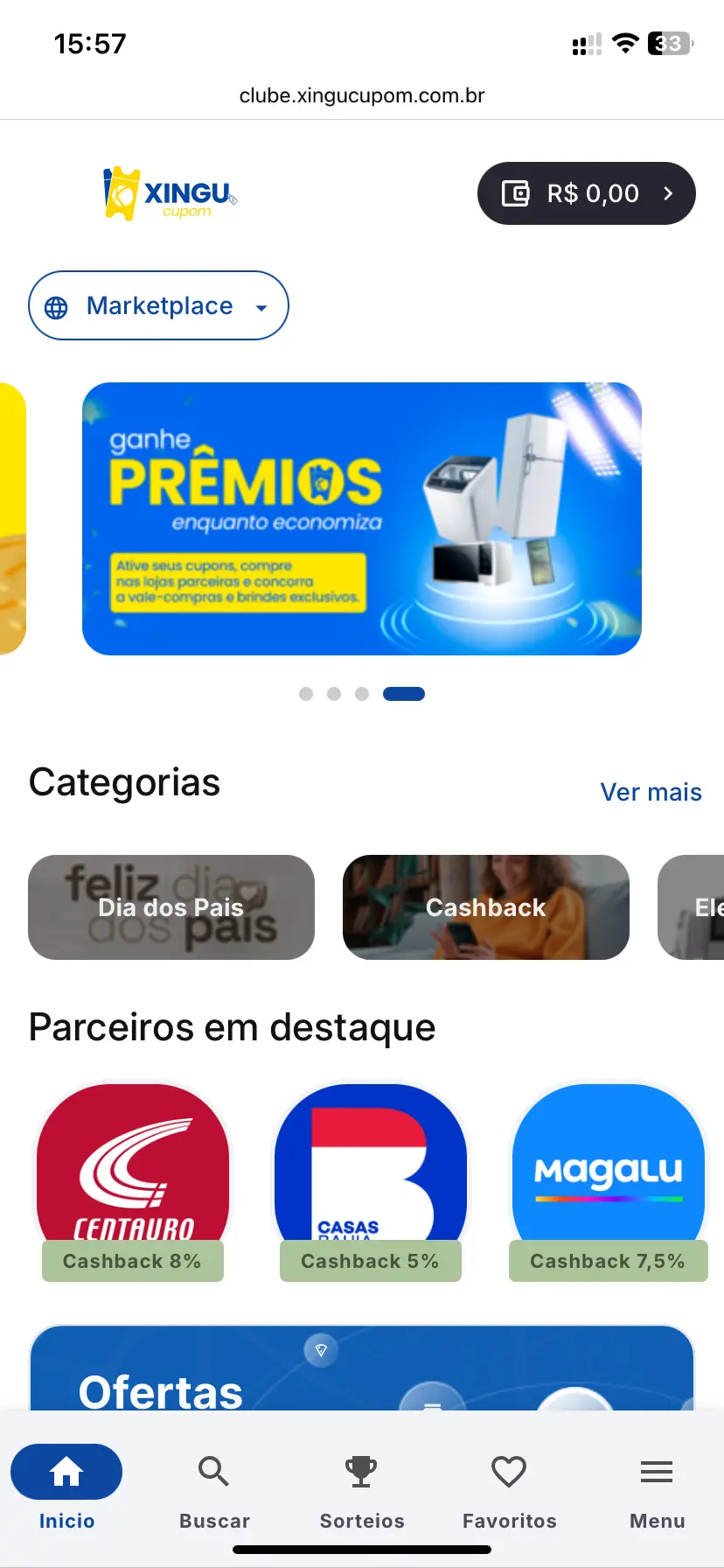This screenshot has width=724, height=1568.
Task: Open the ganhe PRÊMIOS banner
Action: pos(362,518)
